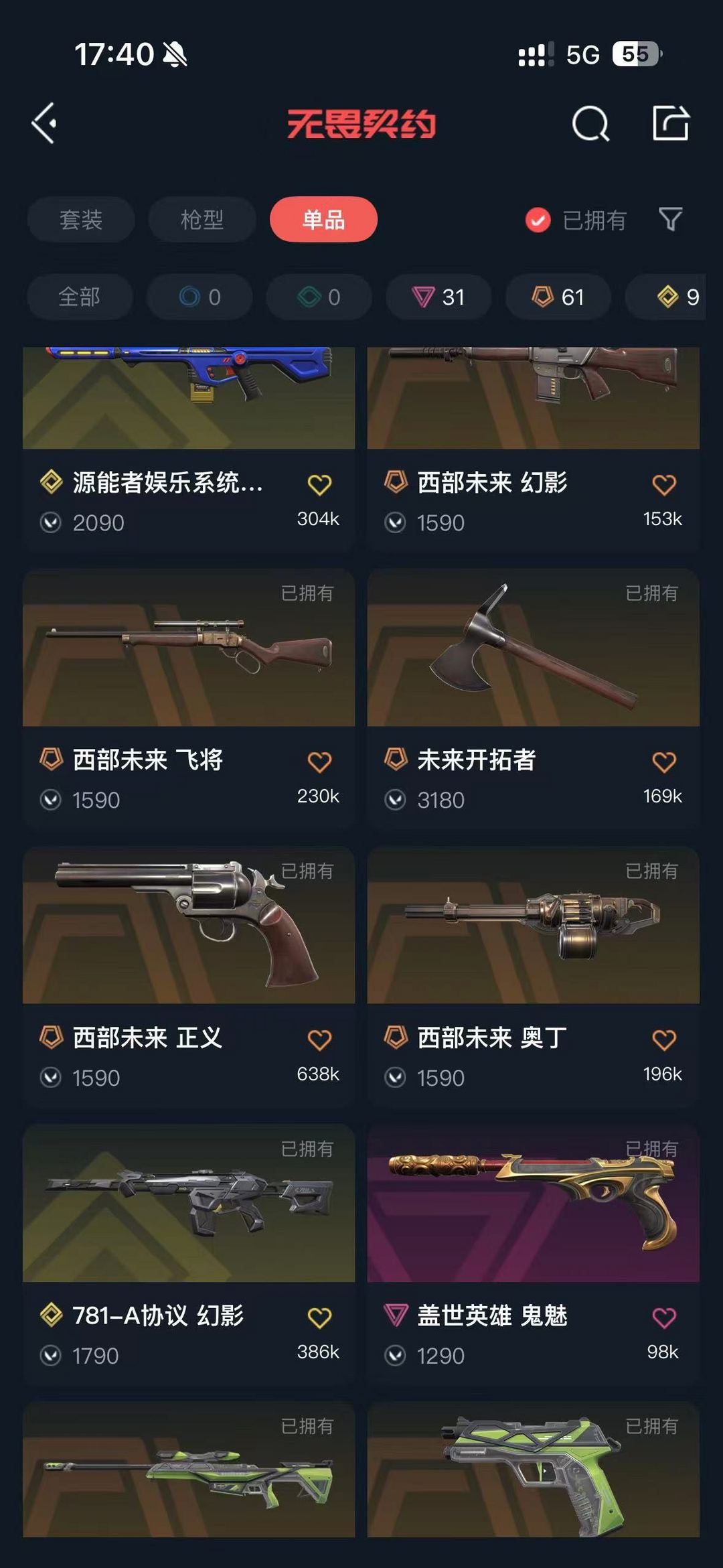
Task: Open the funnel filter icon
Action: click(x=670, y=219)
